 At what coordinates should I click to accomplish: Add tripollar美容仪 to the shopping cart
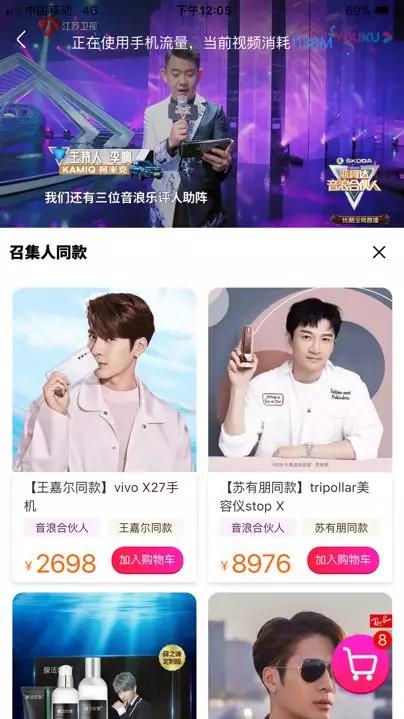point(343,560)
